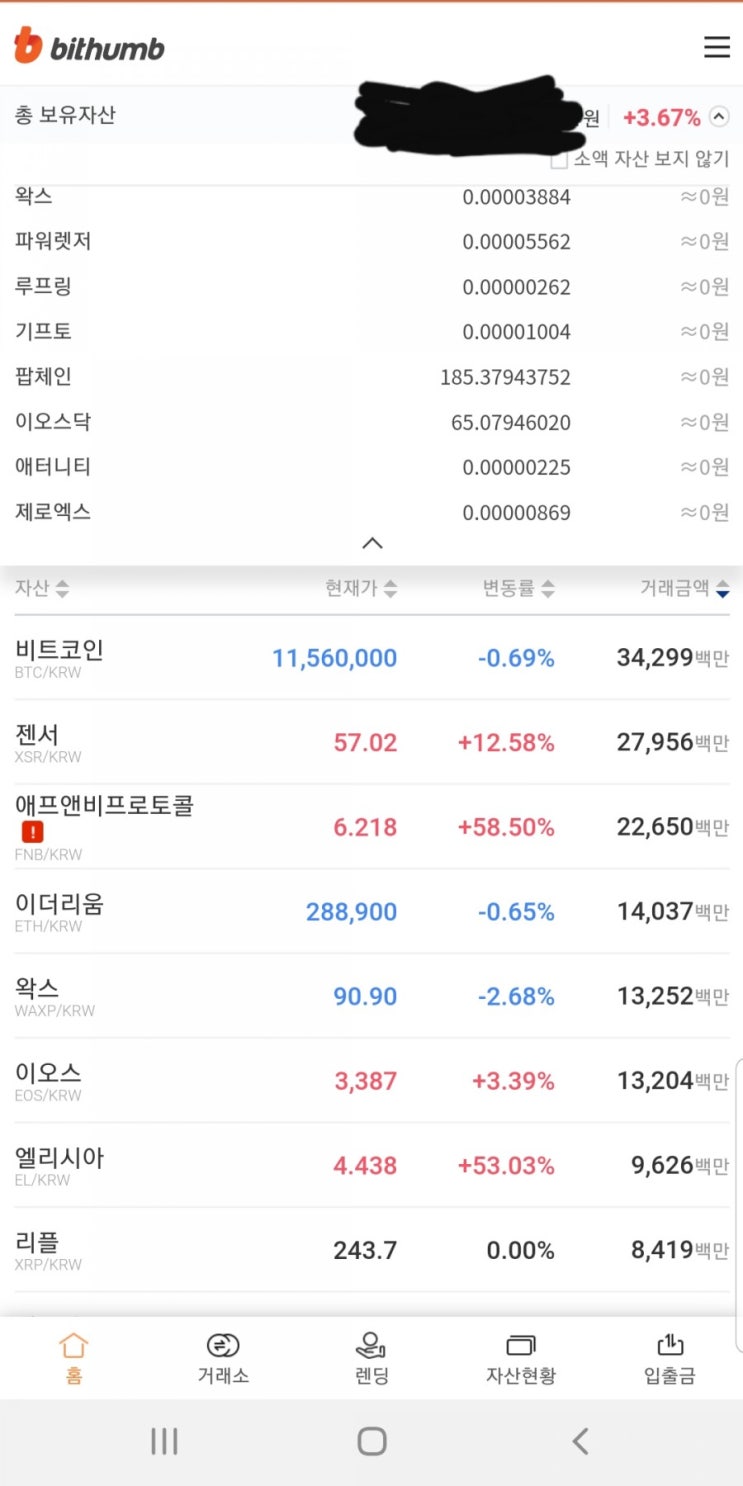Viewport: 743px width, 1486px height.
Task: Open the 비트코인 BTC/KRW row
Action: [x=371, y=657]
